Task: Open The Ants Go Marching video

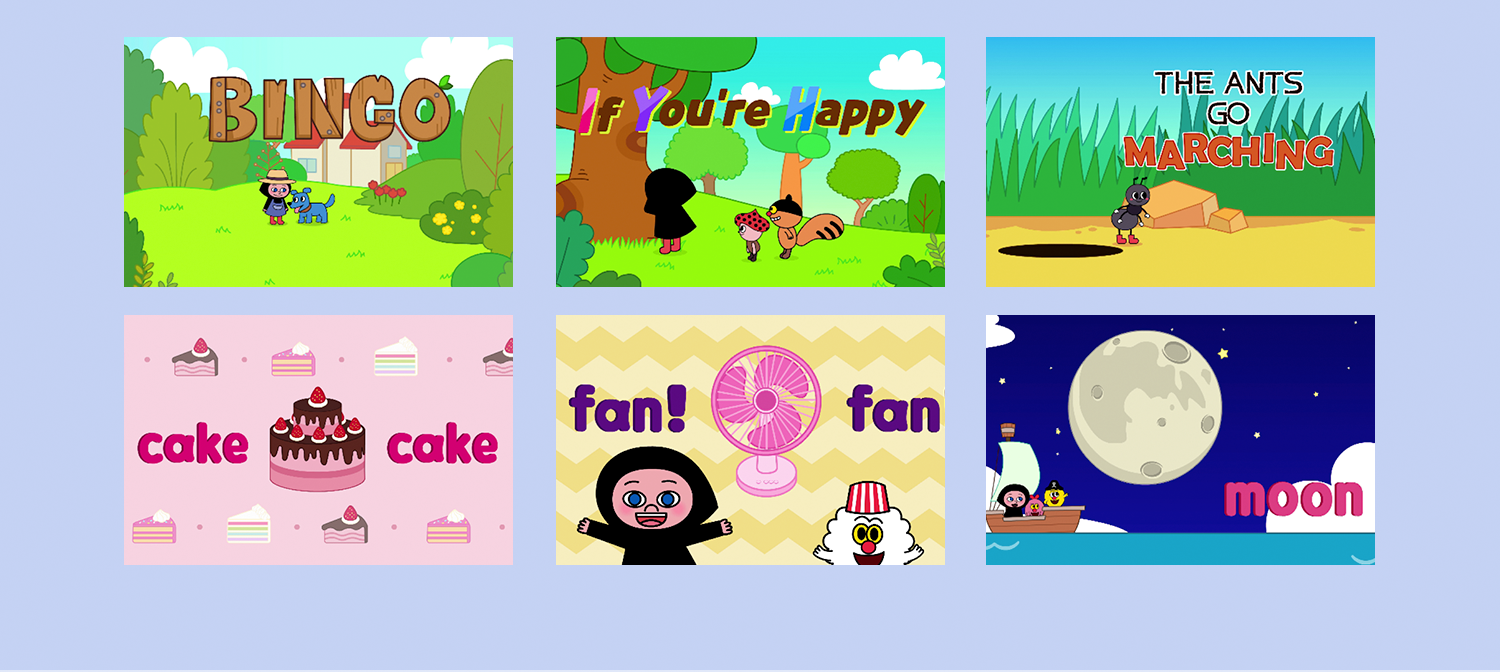Action: 1180,162
